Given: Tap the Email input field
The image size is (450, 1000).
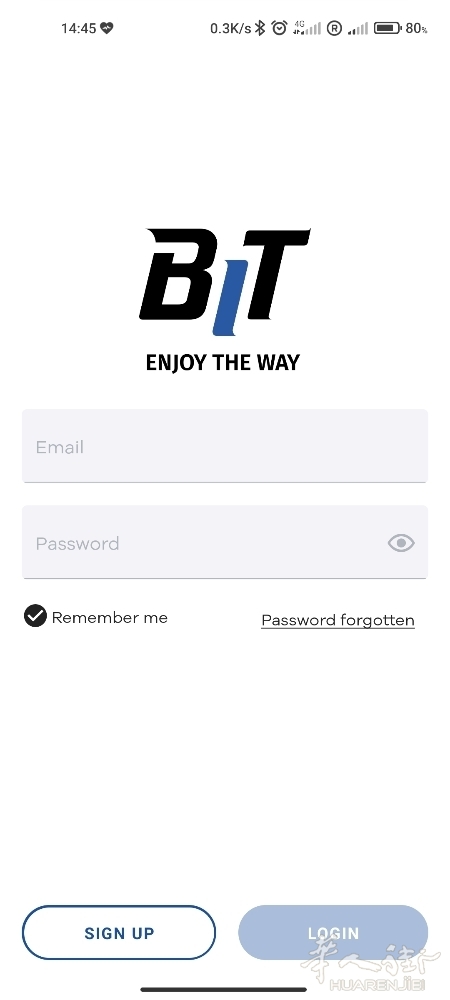Looking at the screenshot, I should pos(224,446).
